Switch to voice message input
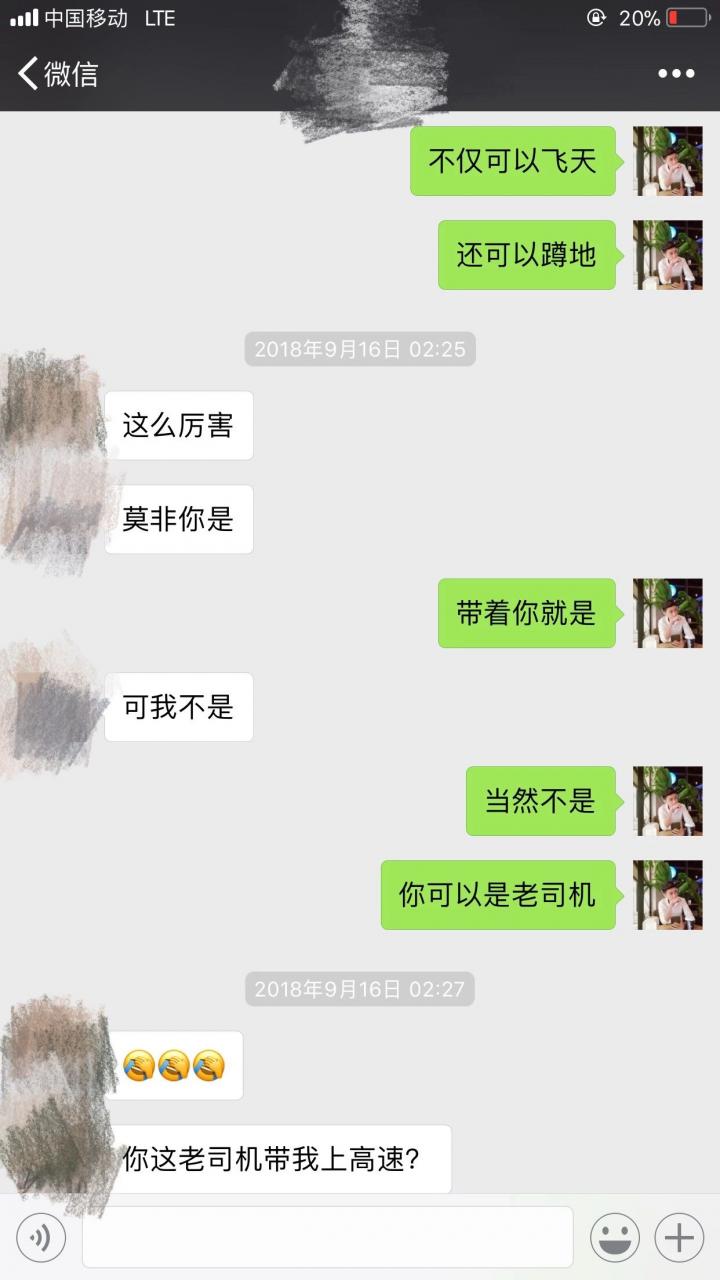The image size is (720, 1280). coord(41,1238)
